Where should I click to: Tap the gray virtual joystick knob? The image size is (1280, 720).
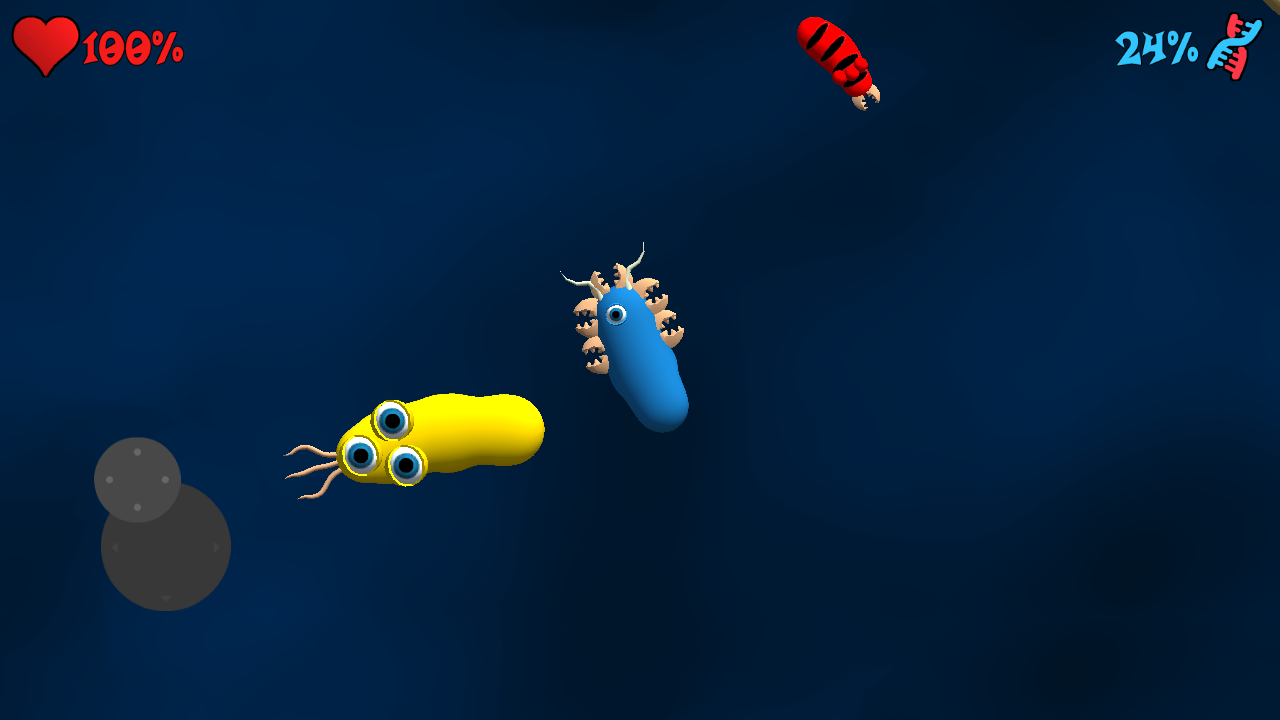click(x=137, y=480)
